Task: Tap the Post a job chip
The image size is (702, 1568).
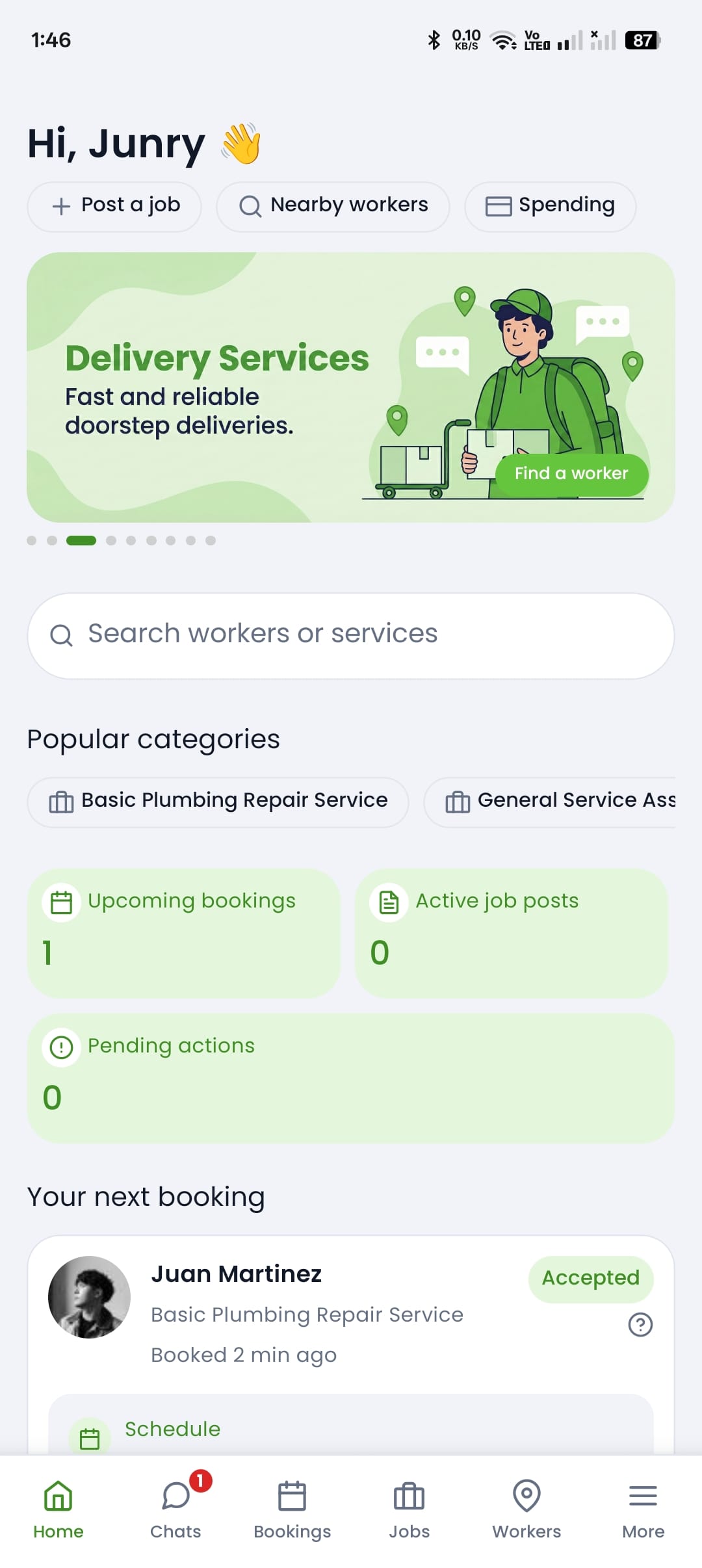Action: [114, 206]
